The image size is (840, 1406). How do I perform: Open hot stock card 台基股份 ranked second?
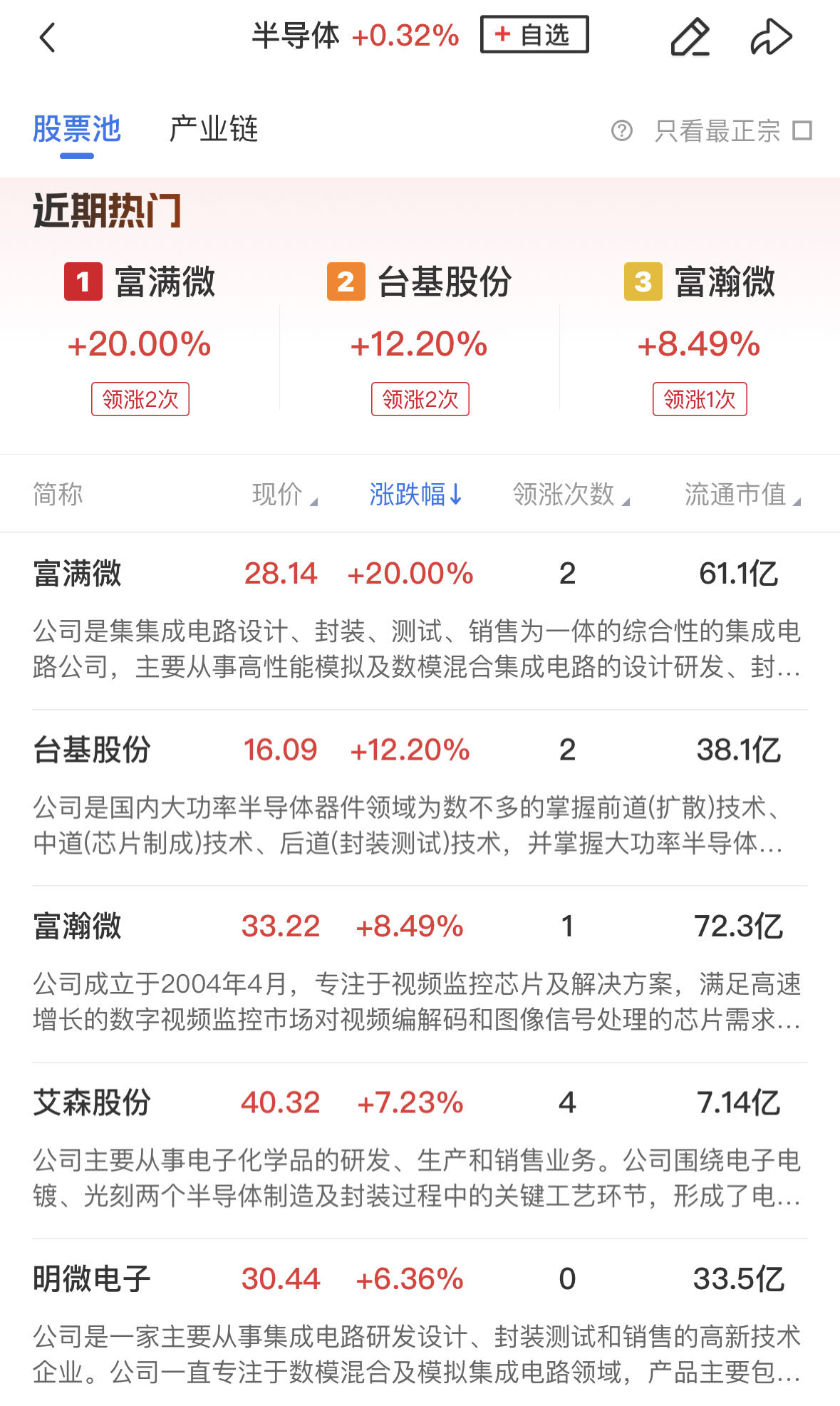tap(420, 338)
